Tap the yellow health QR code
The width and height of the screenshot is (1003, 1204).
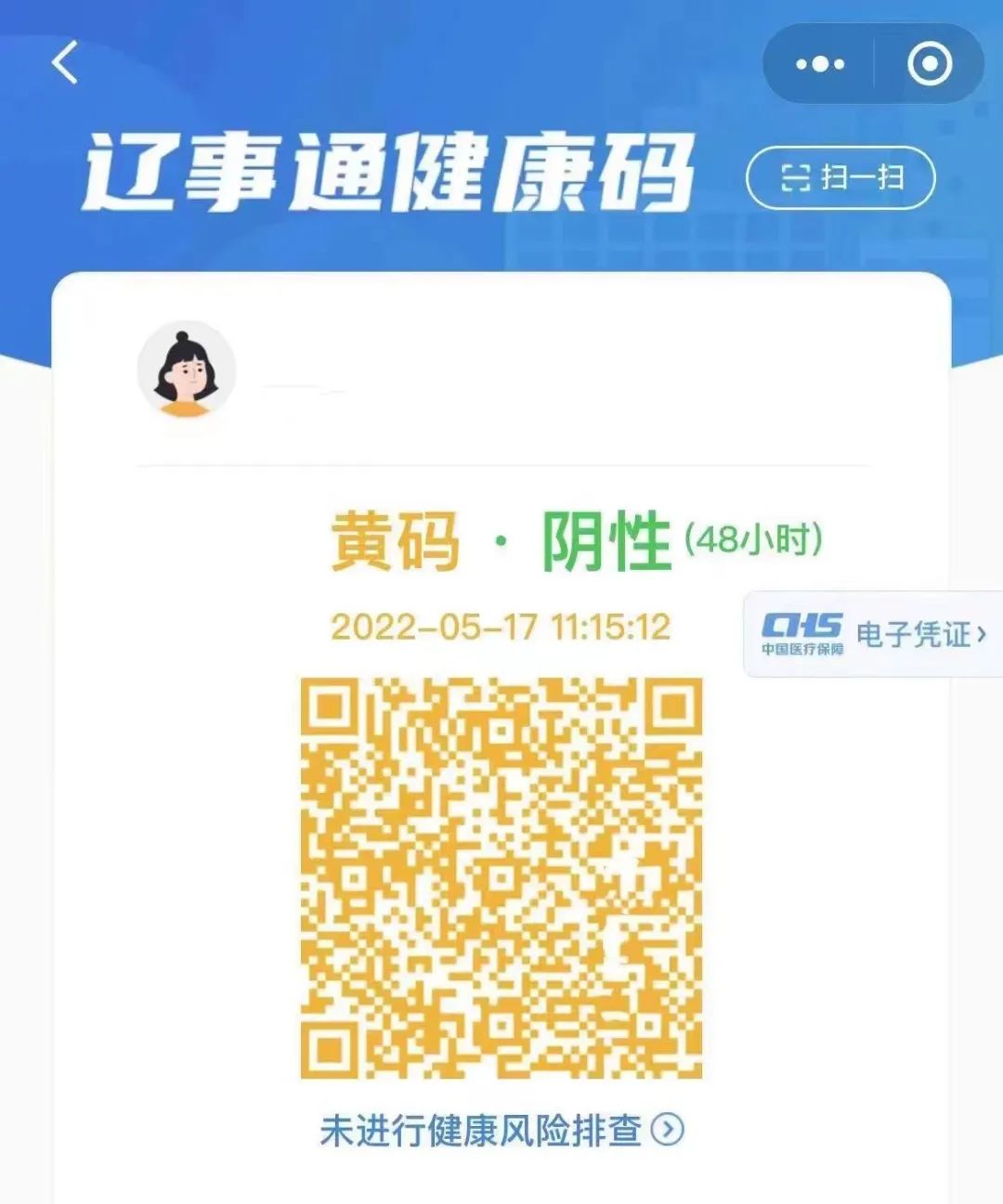tap(501, 877)
